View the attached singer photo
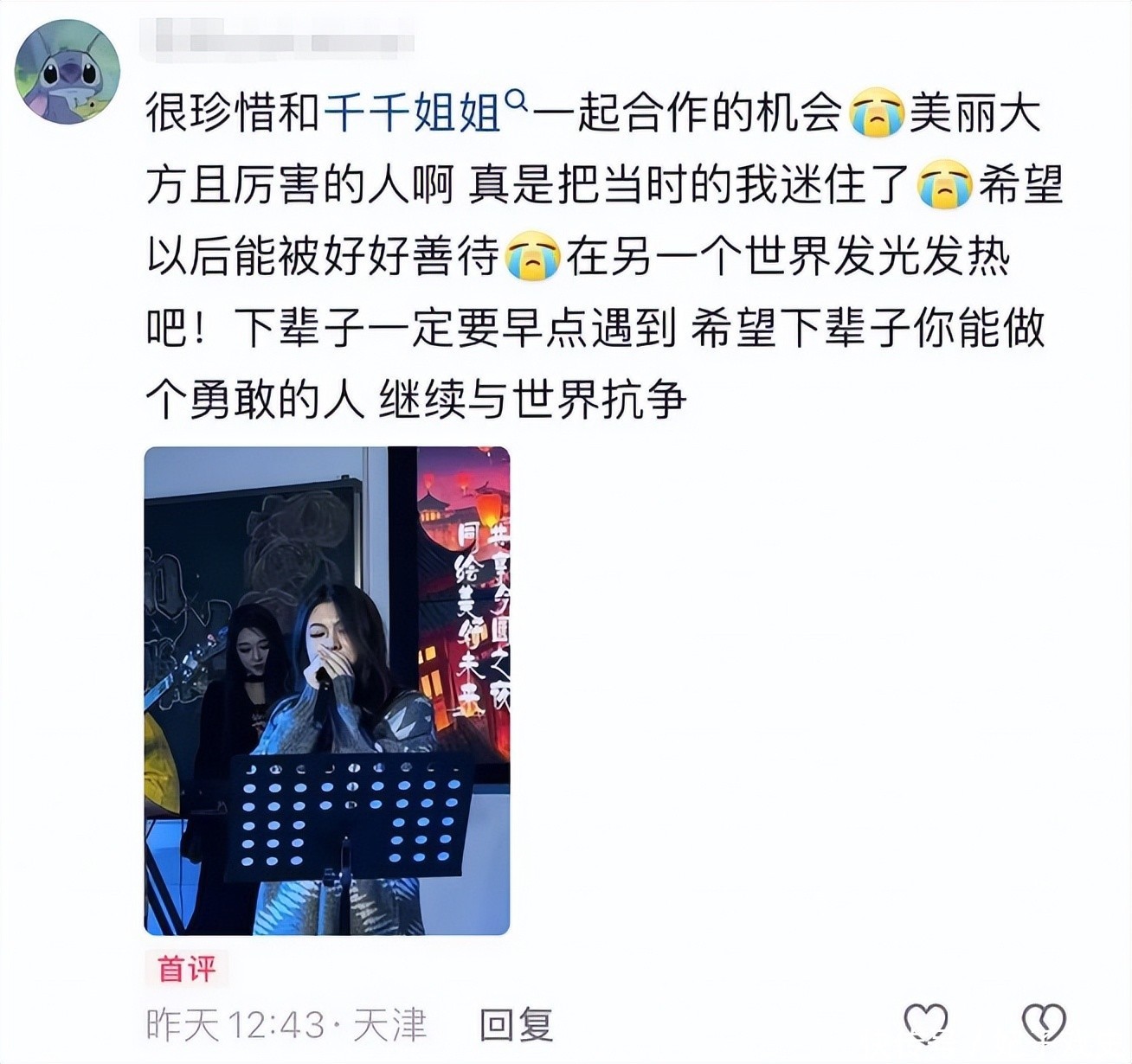Image resolution: width=1132 pixels, height=1064 pixels. (x=326, y=690)
